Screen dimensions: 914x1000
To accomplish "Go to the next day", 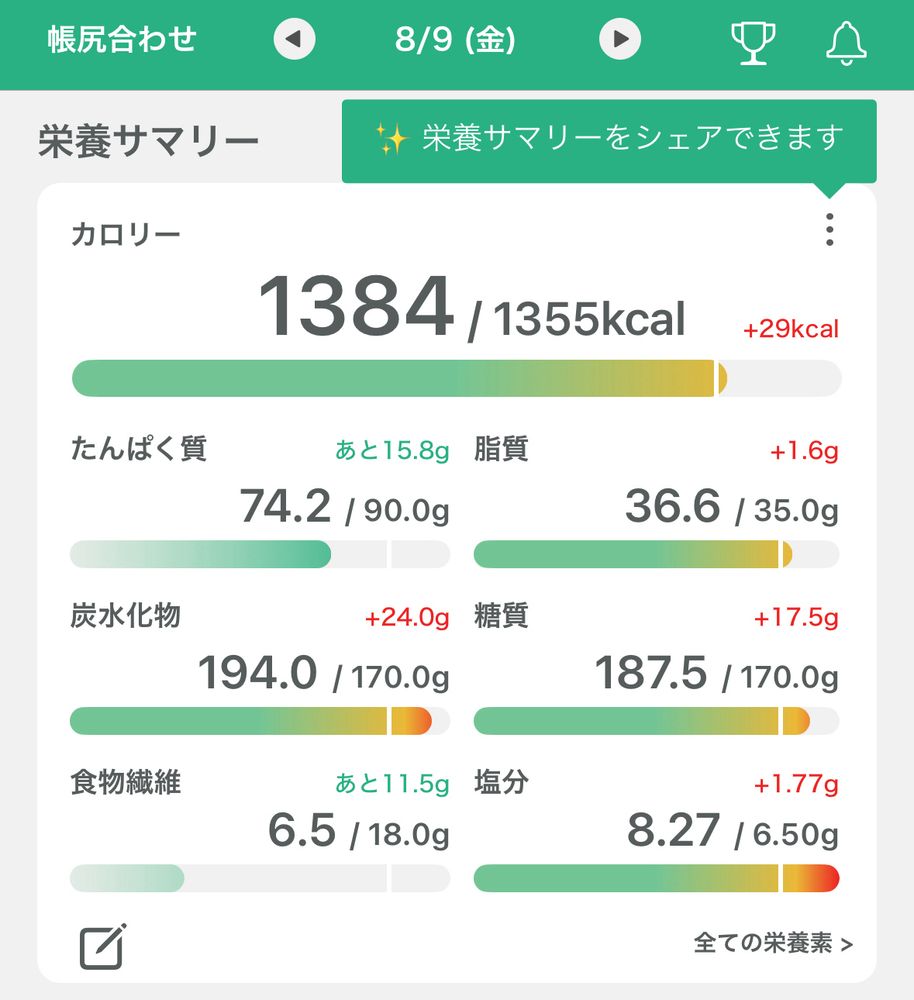I will coord(620,40).
